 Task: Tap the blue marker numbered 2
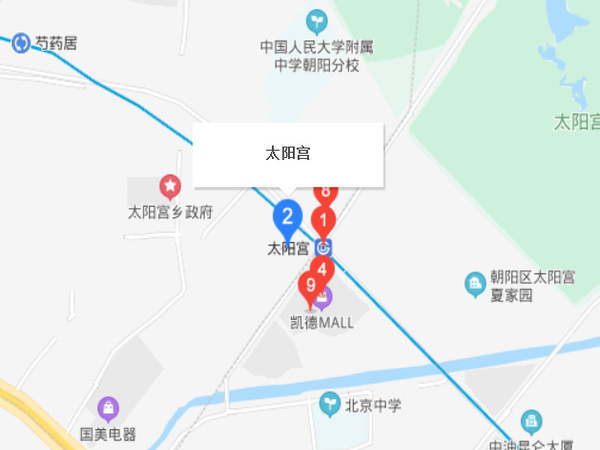(x=287, y=216)
